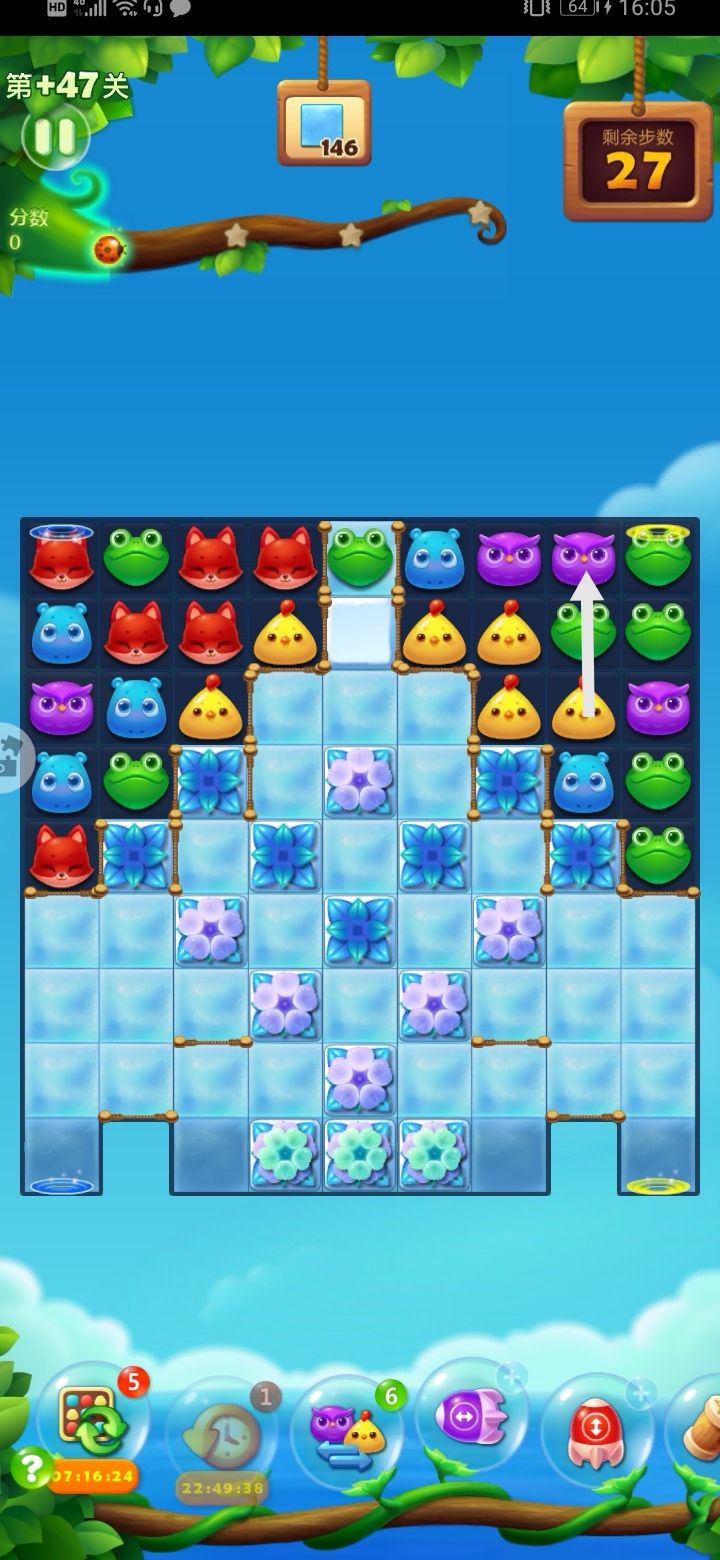The height and width of the screenshot is (1560, 720).
Task: Click the red cat in the corner
Action: [x=61, y=557]
